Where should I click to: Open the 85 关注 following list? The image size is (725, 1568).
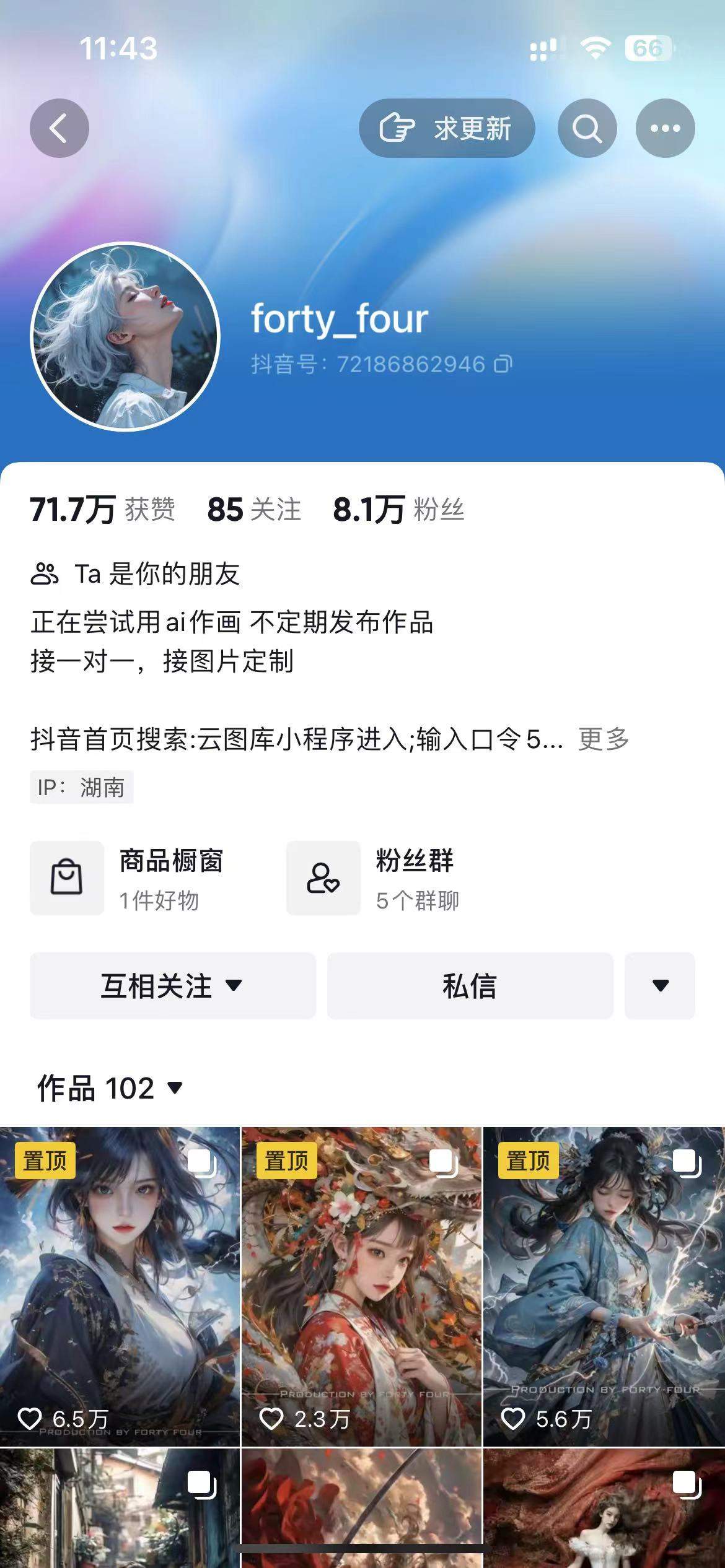pyautogui.click(x=254, y=510)
